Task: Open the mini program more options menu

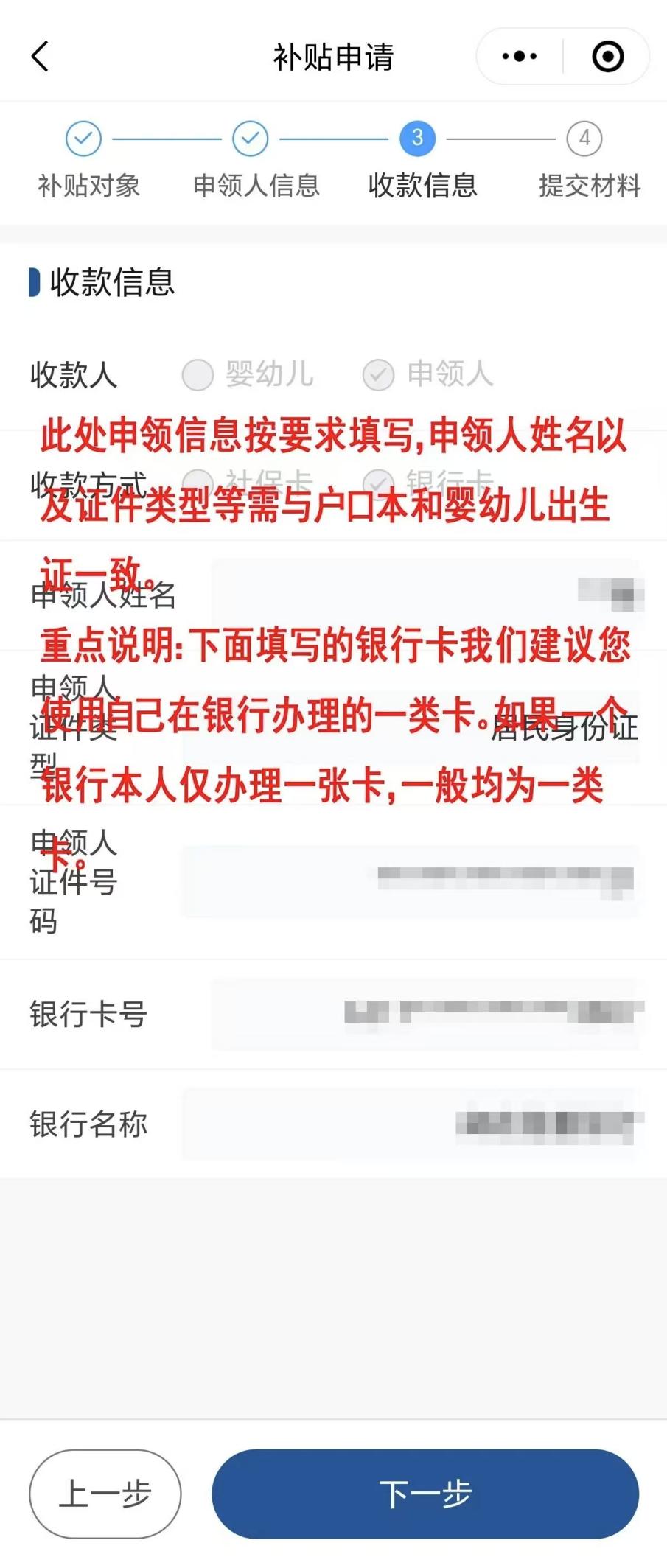Action: pyautogui.click(x=520, y=57)
